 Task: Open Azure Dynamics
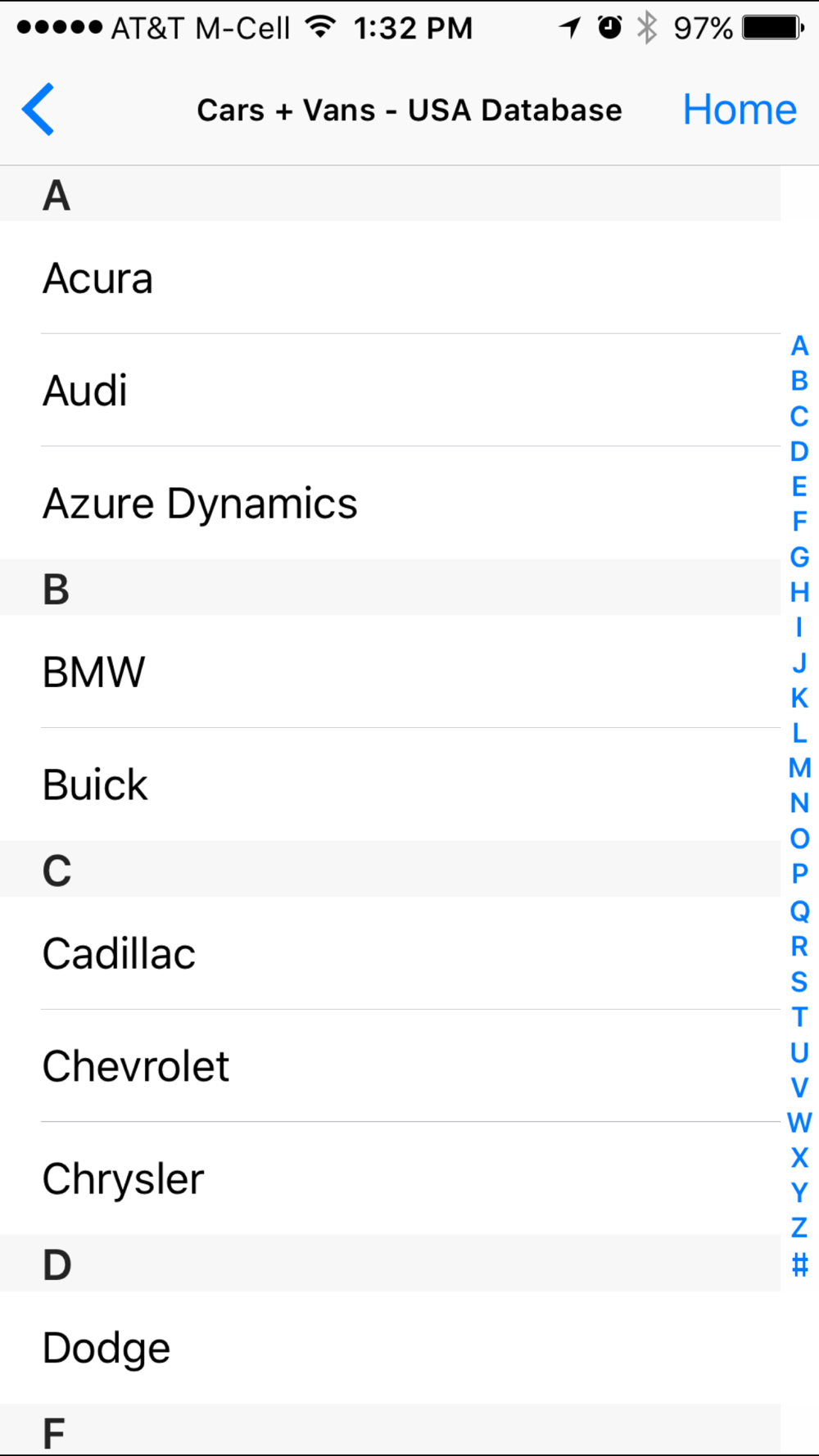[x=390, y=503]
